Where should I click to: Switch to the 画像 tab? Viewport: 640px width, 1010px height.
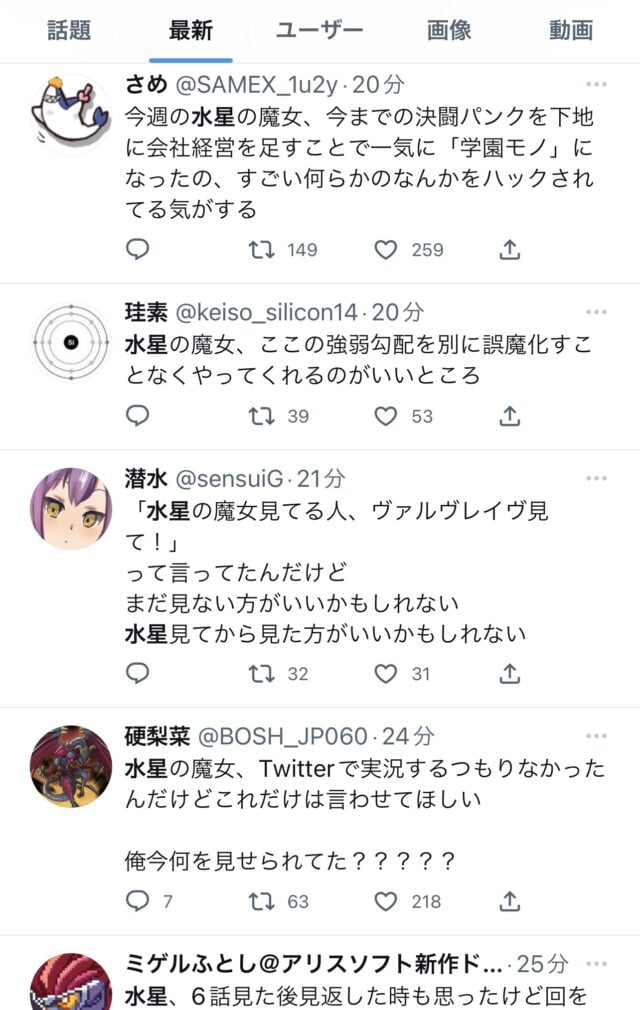tap(448, 31)
